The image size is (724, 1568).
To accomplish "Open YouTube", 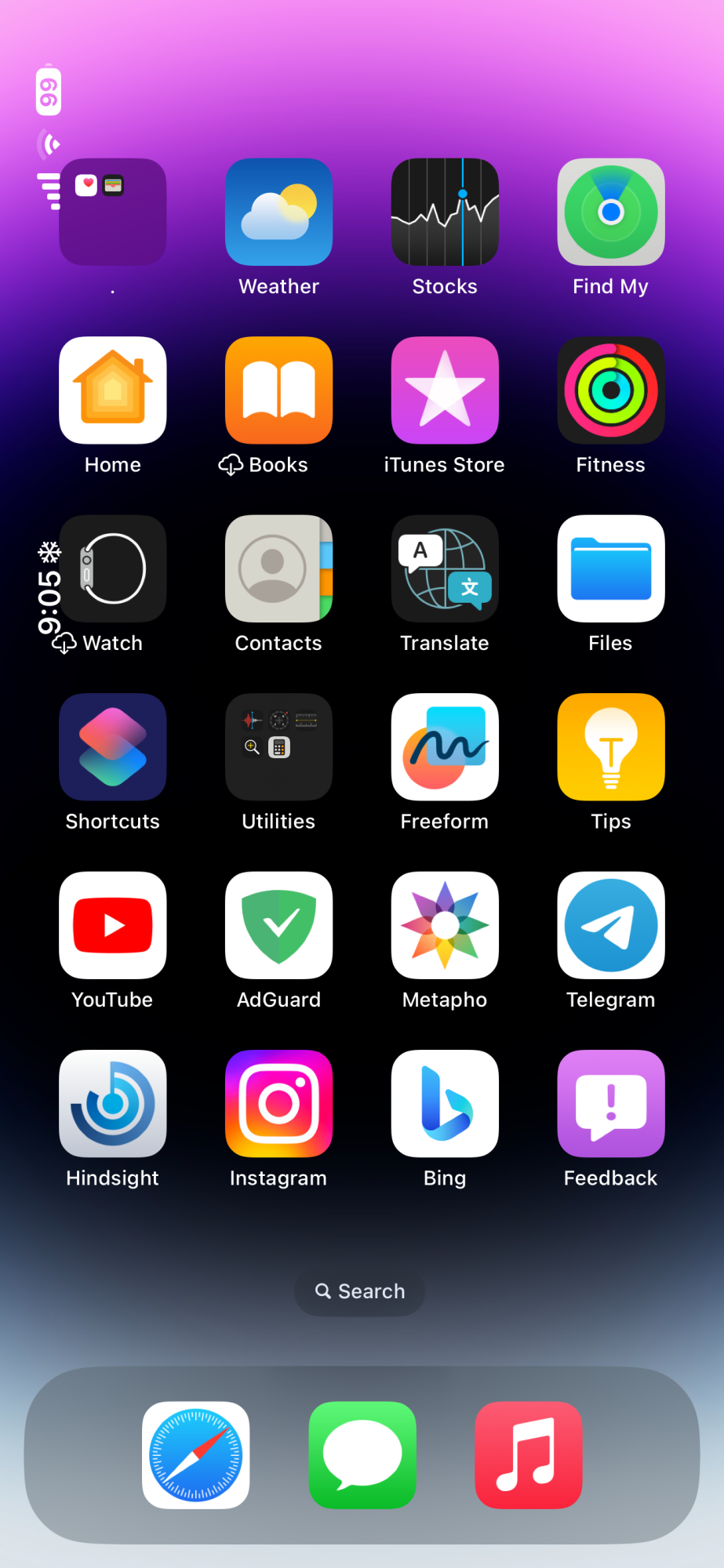I will pyautogui.click(x=113, y=925).
